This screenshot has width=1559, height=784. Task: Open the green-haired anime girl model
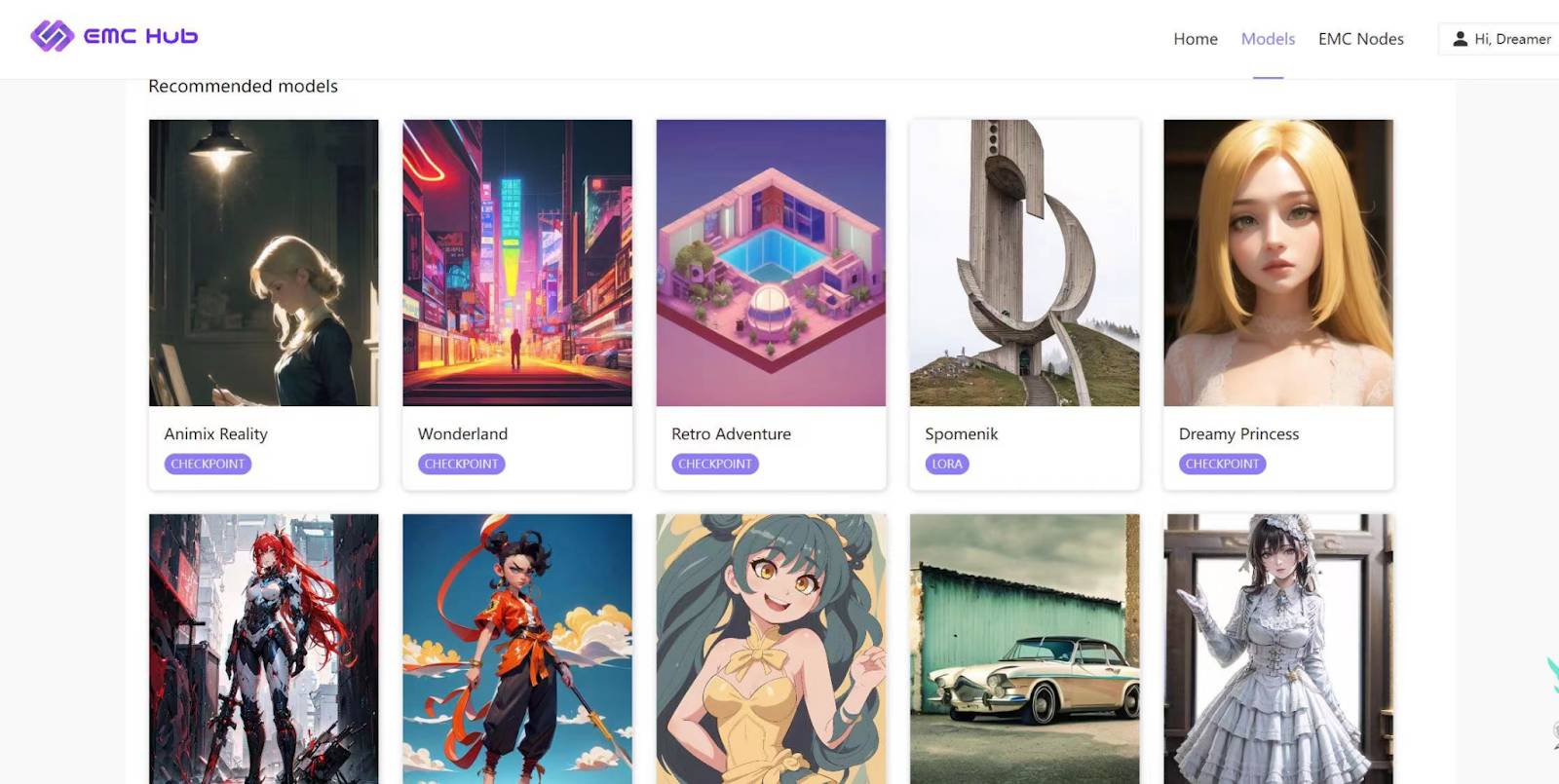(771, 648)
